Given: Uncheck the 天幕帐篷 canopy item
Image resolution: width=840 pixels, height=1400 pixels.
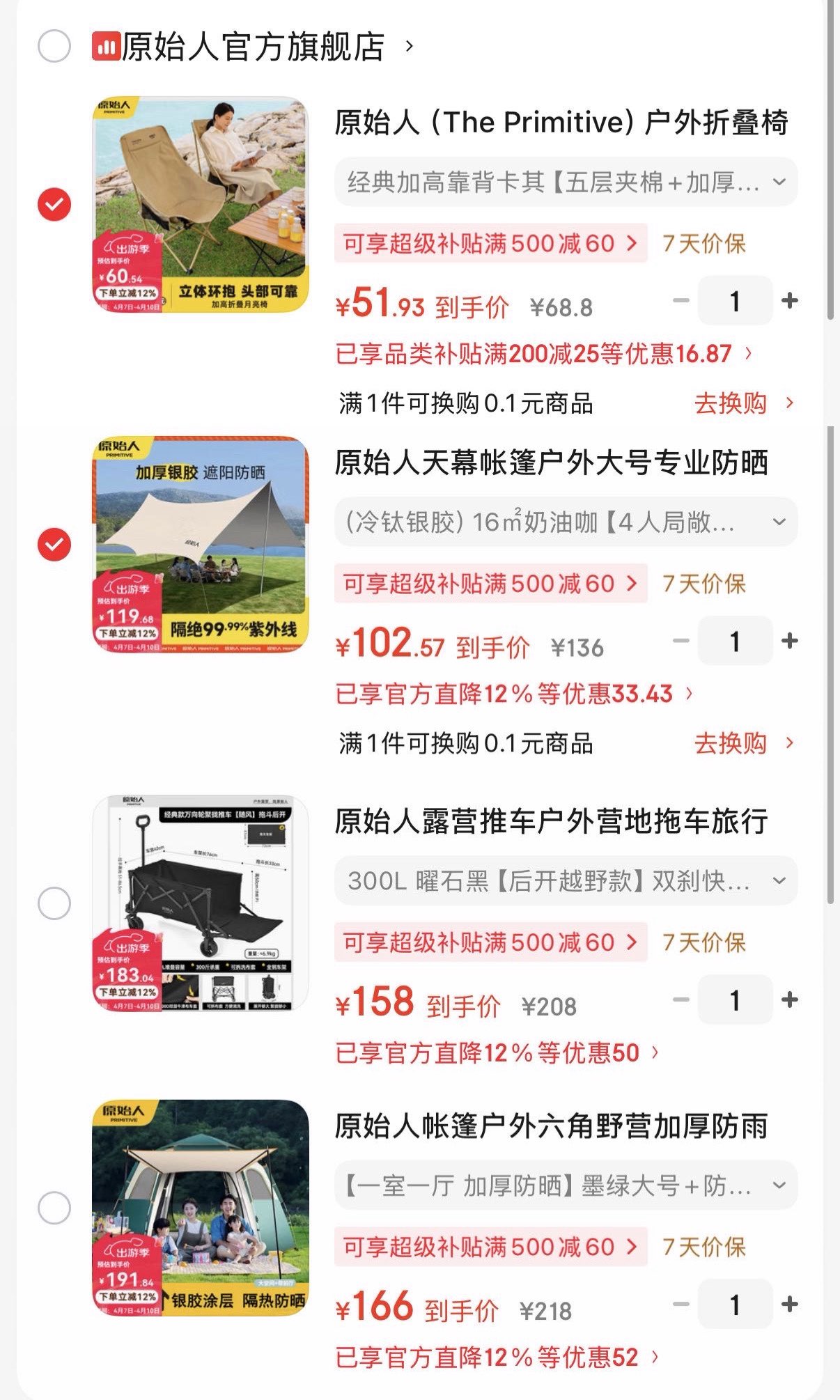Looking at the screenshot, I should pyautogui.click(x=54, y=545).
